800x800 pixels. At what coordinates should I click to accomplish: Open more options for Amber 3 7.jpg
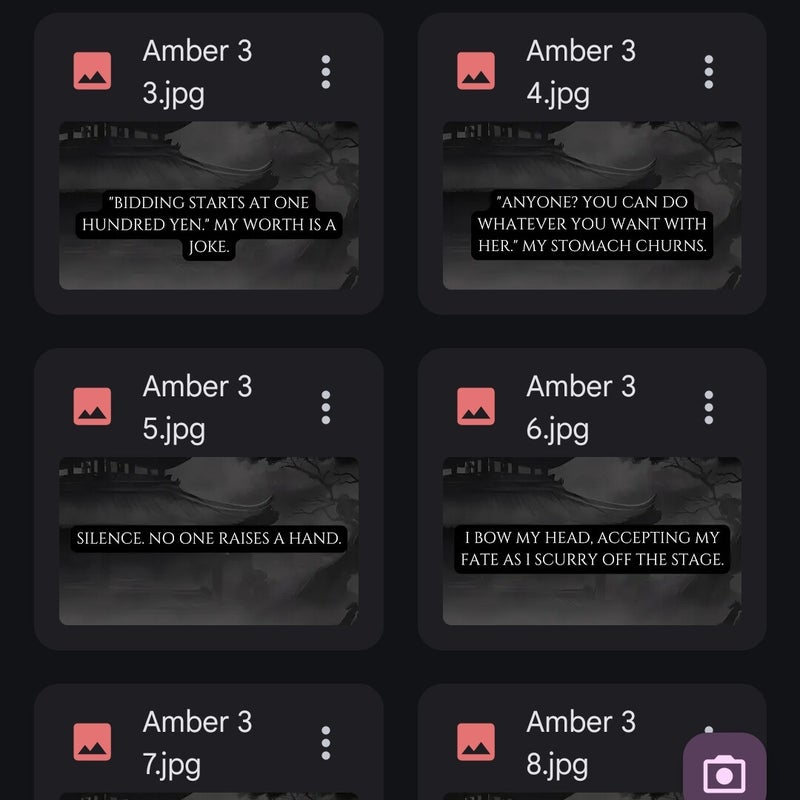tap(326, 743)
